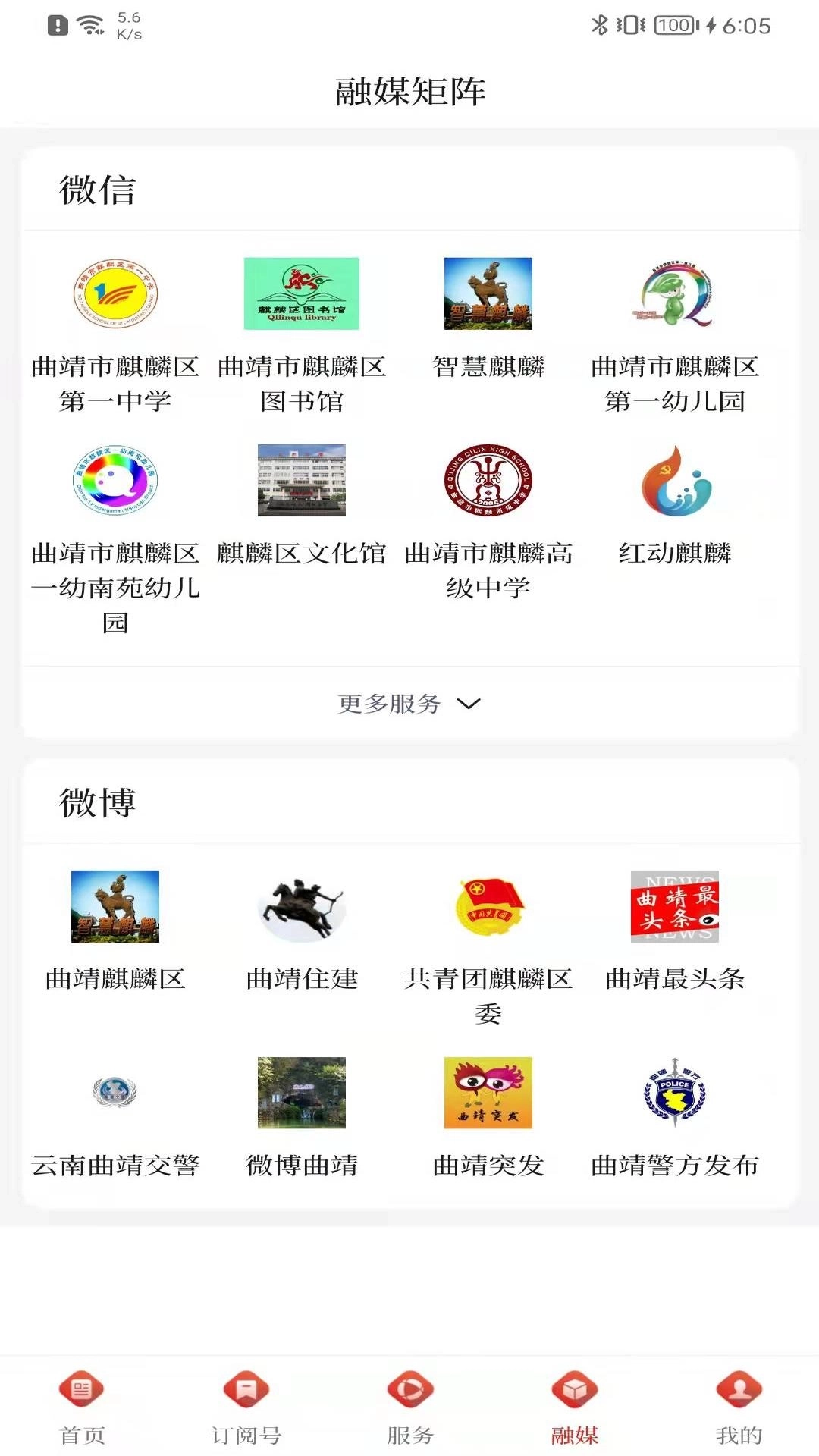Open 曲靖市麒麟区图书馆 WeChat icon

302,296
